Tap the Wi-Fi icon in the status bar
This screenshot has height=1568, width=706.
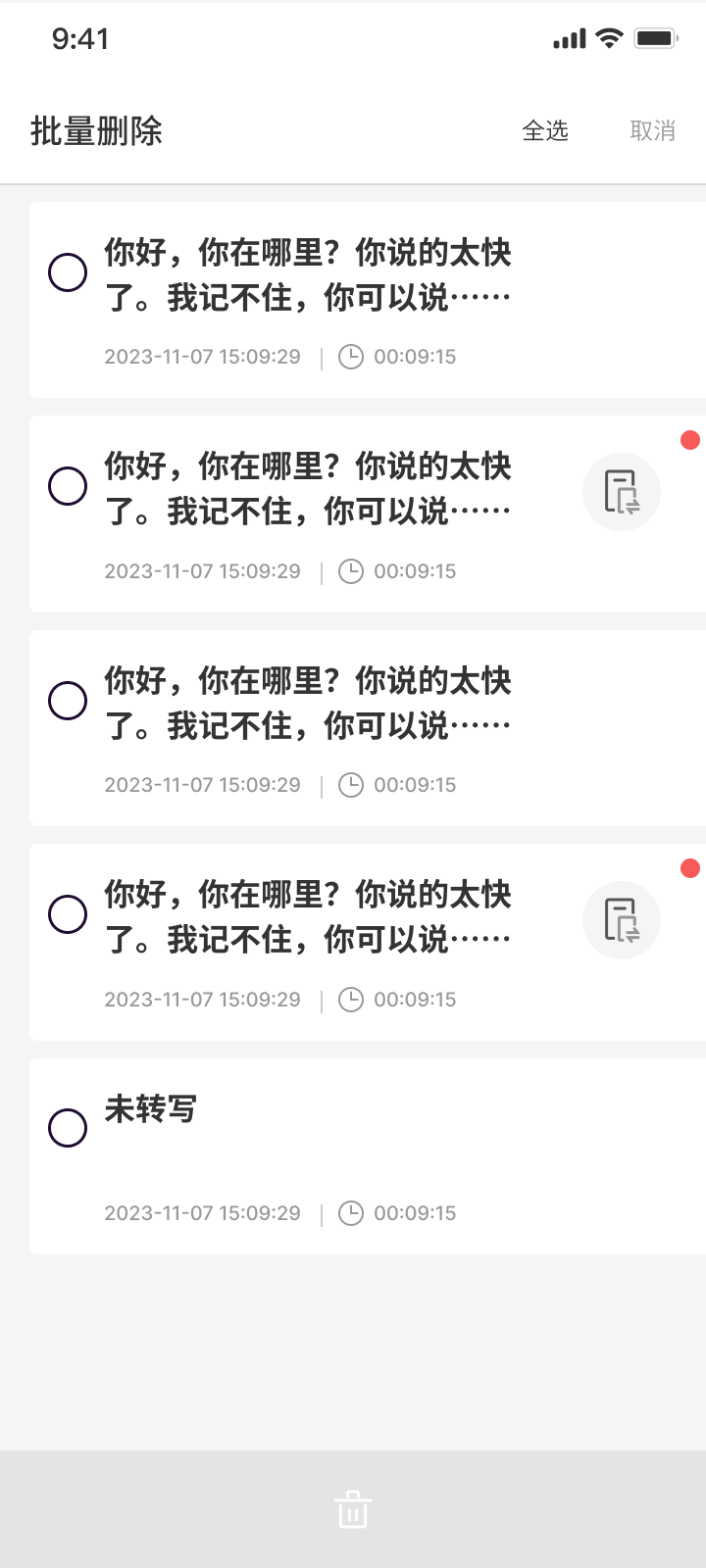click(x=608, y=37)
